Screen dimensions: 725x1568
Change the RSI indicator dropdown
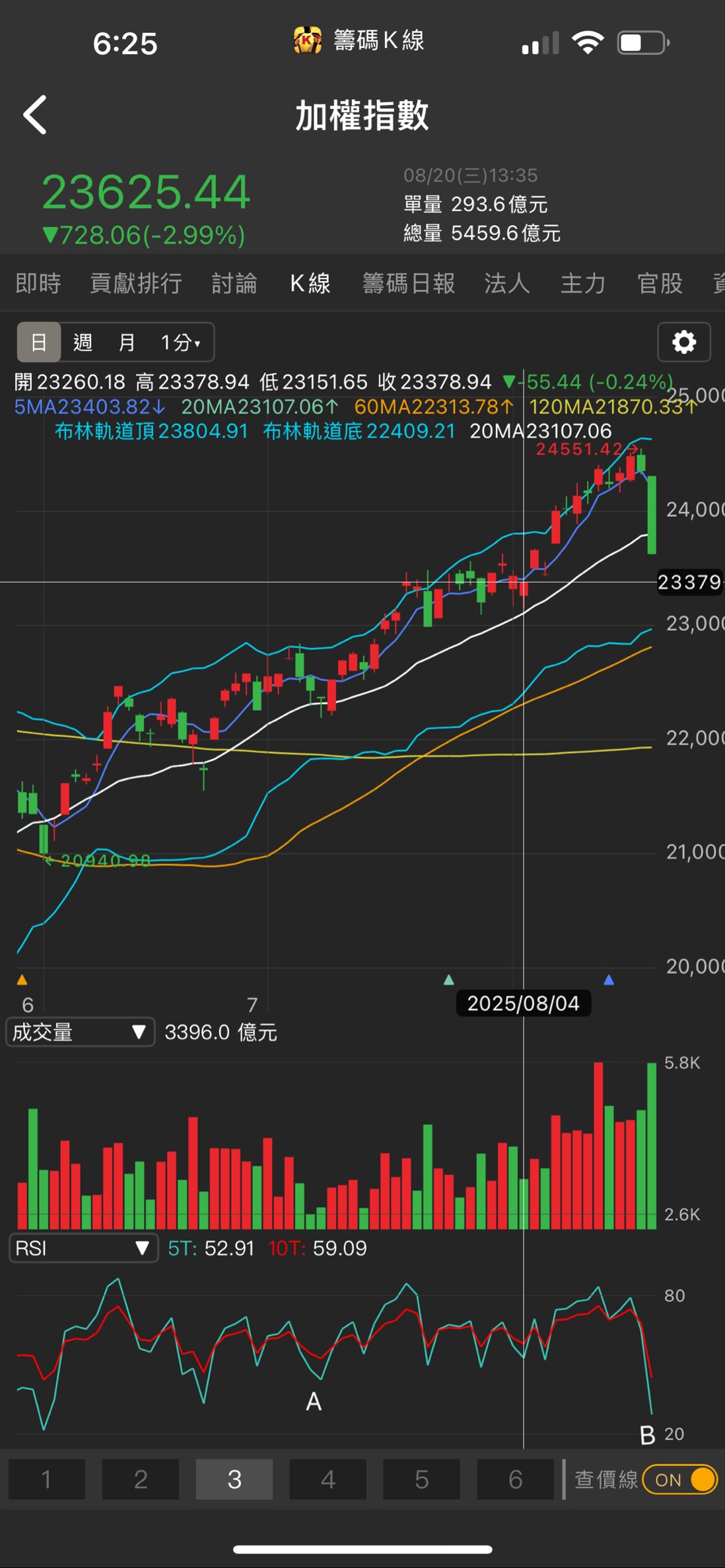coord(83,1248)
